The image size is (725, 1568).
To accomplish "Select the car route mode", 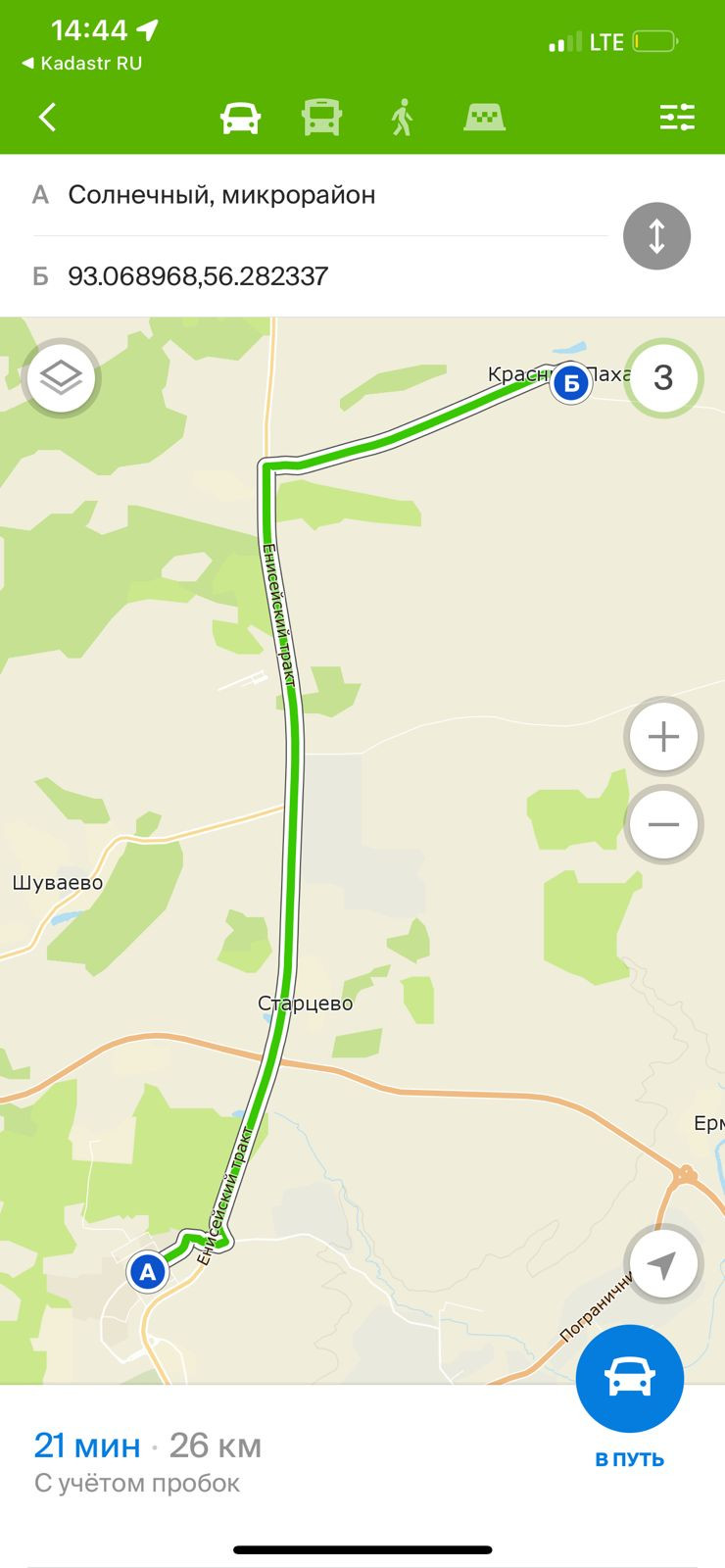I will point(240,119).
